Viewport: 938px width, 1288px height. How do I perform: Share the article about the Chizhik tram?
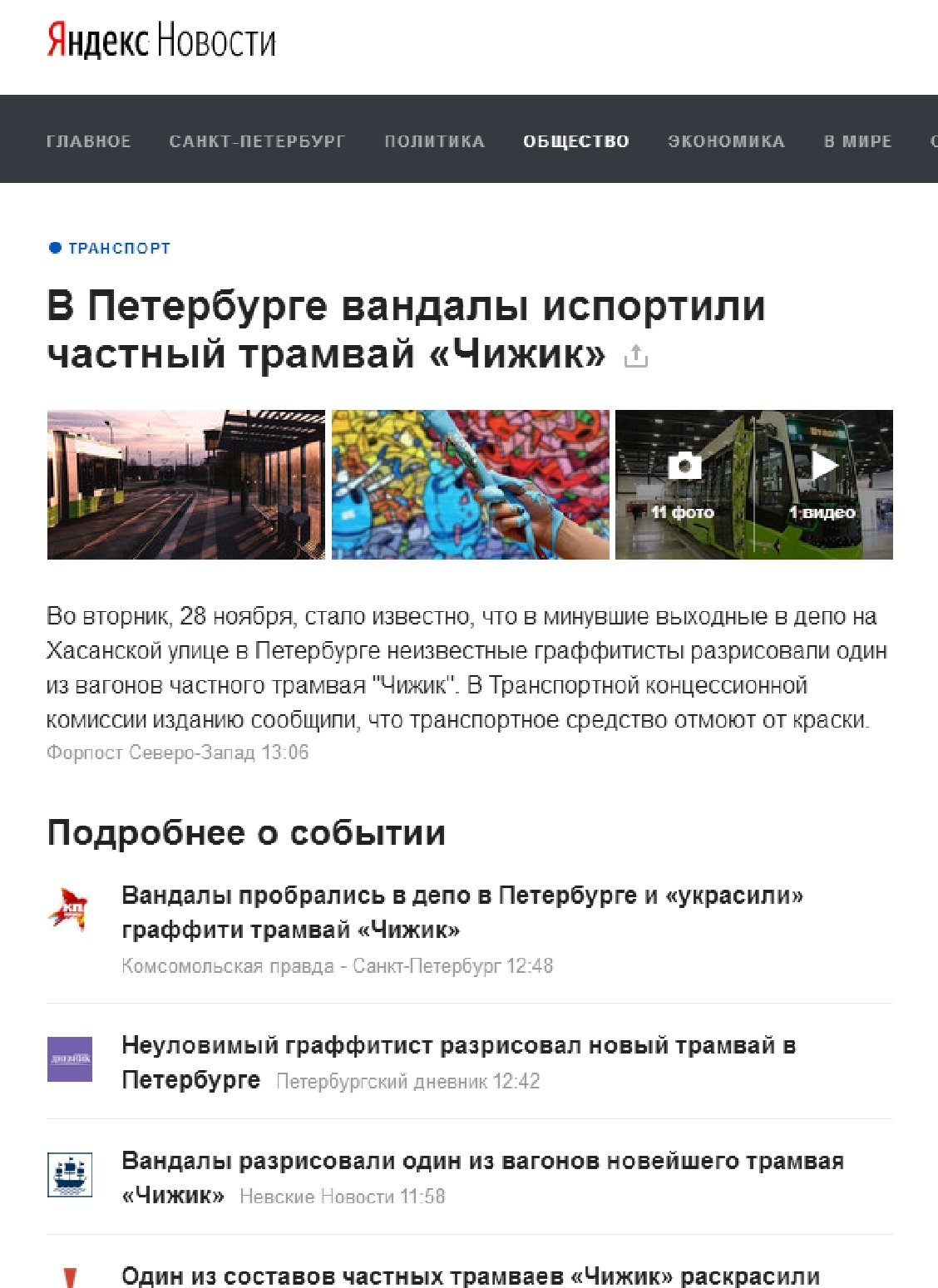636,356
